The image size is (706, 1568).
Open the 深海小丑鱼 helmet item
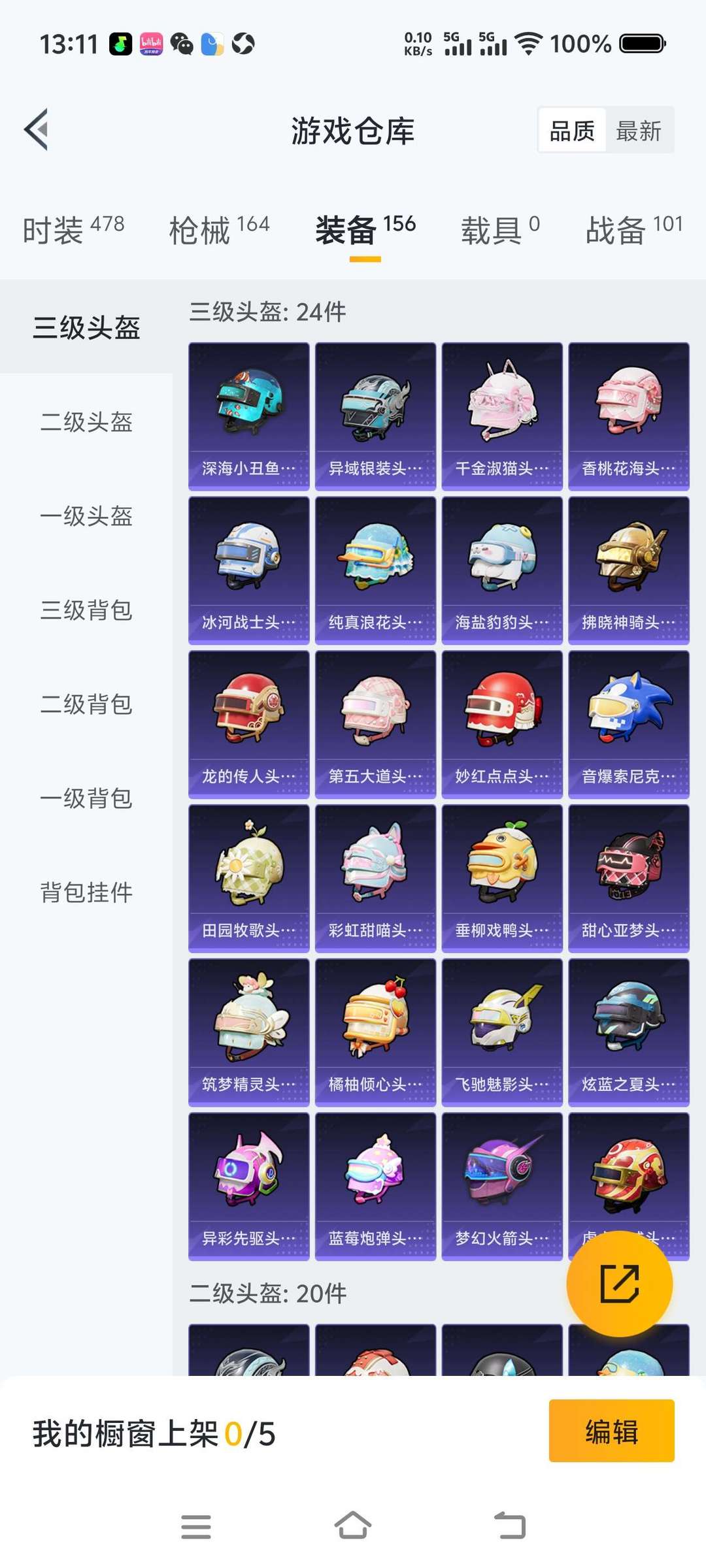(248, 417)
